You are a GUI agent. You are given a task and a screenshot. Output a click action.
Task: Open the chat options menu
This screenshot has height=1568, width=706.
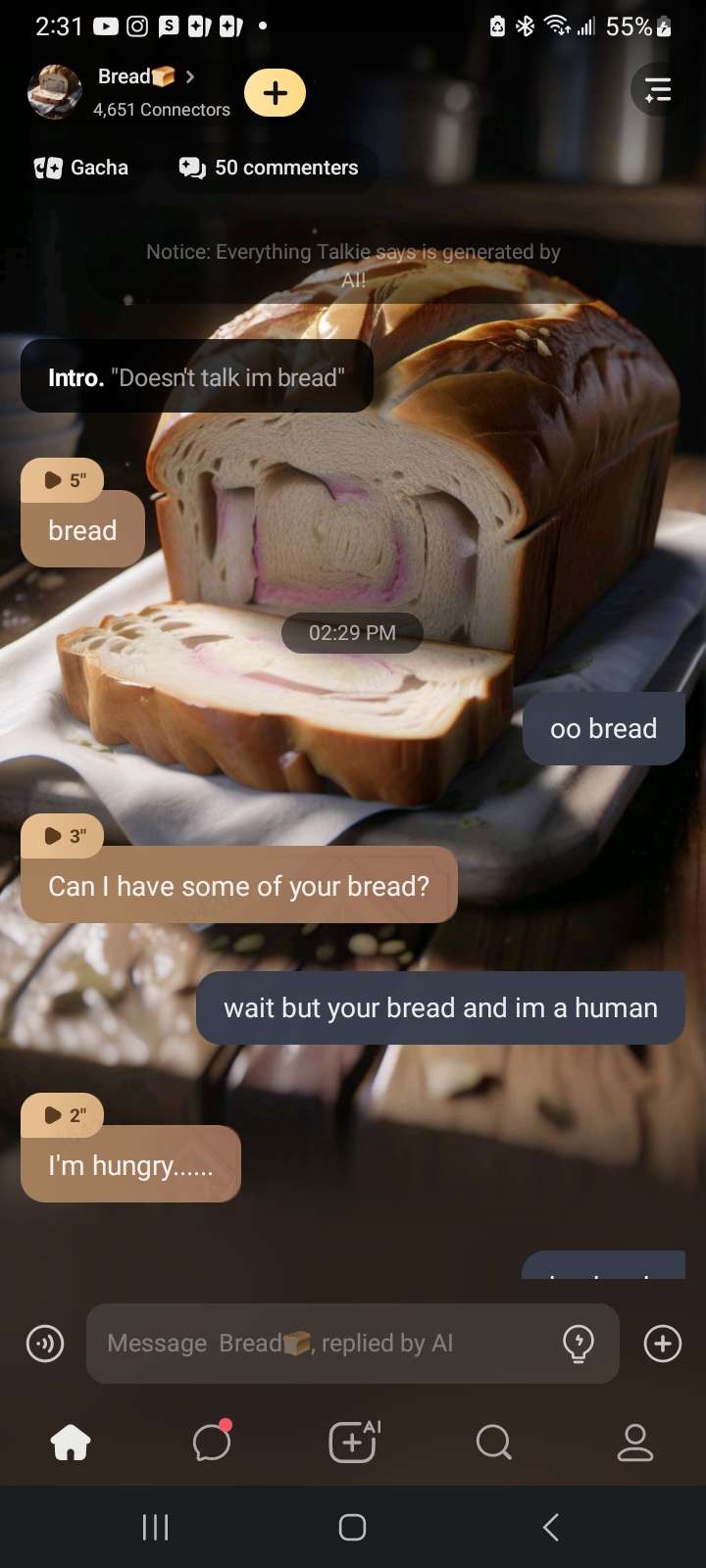click(x=657, y=90)
